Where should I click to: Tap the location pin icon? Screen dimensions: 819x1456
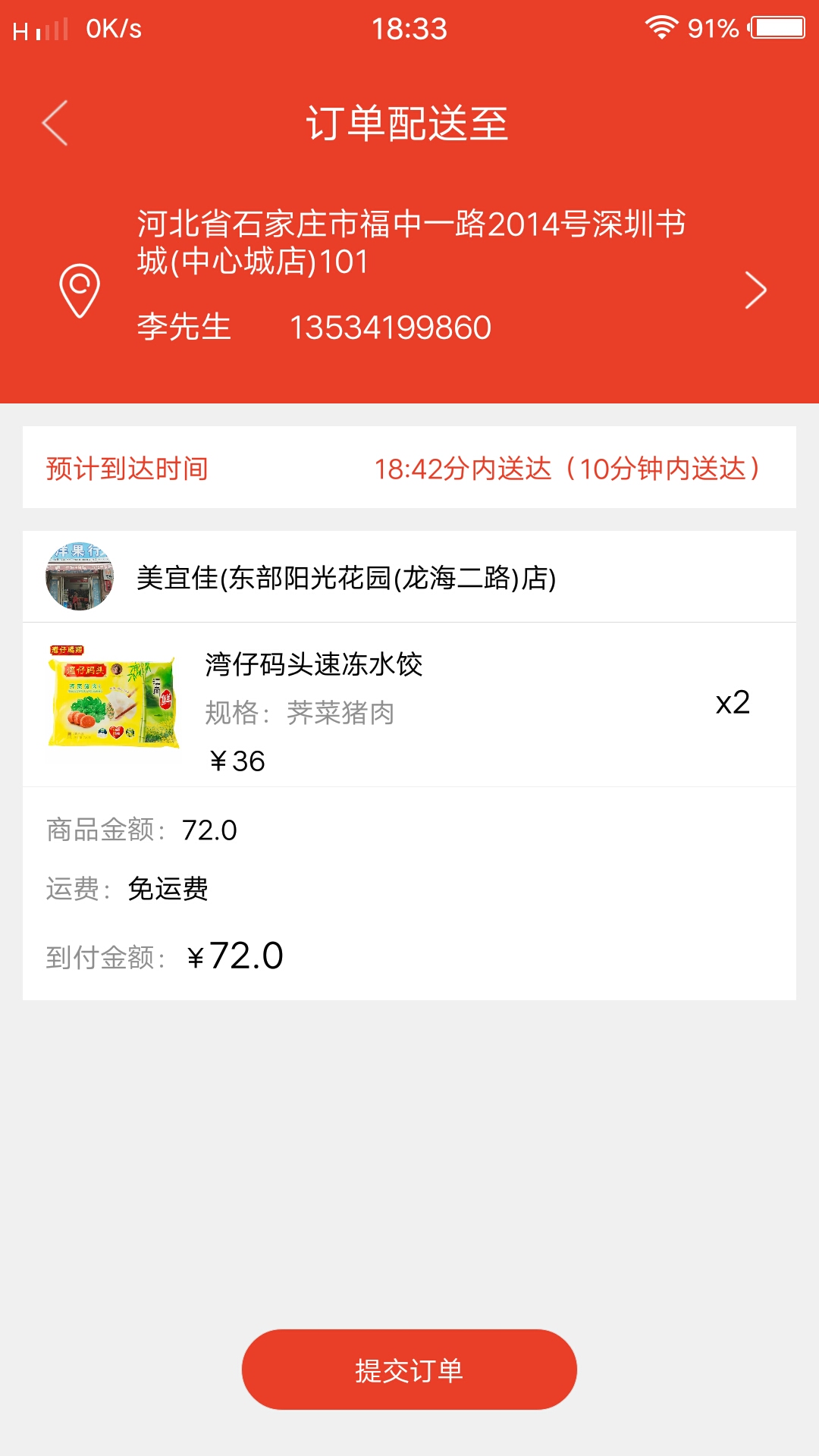point(78,292)
